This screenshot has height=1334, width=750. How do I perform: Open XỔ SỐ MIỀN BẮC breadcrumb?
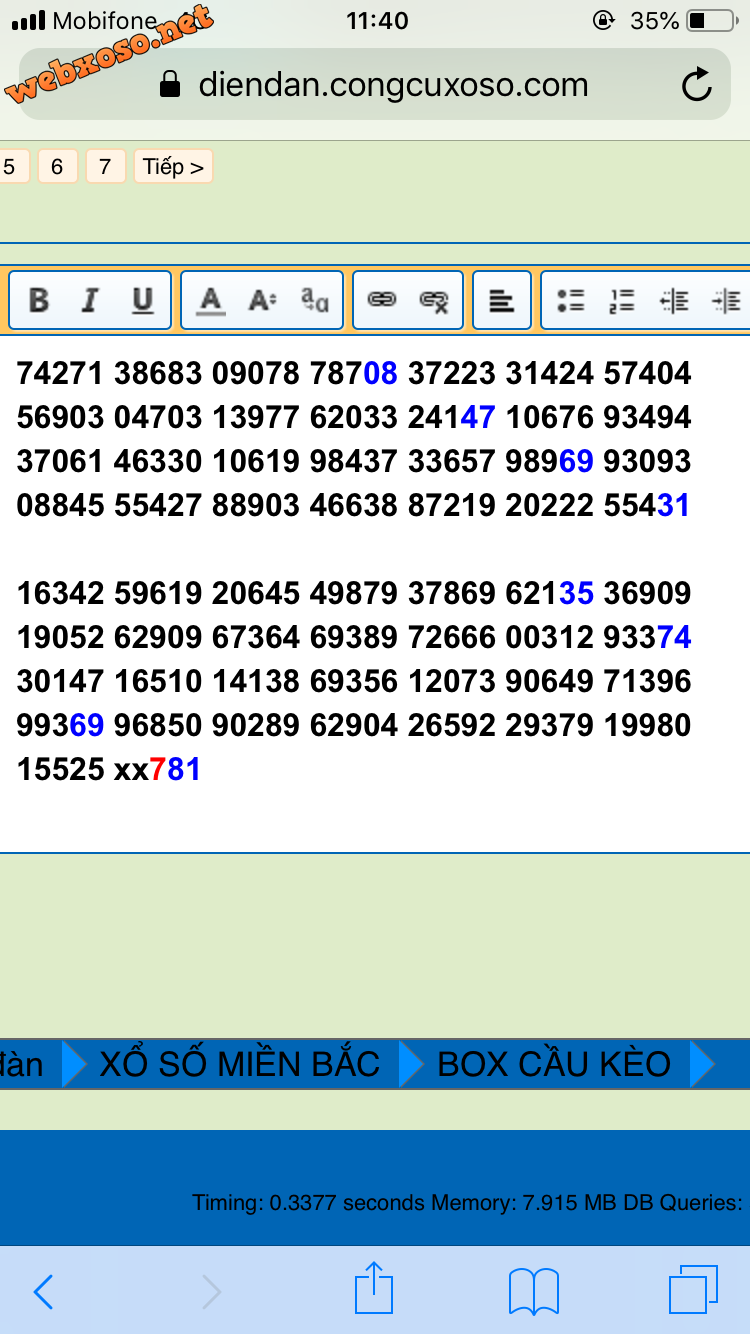239,1064
